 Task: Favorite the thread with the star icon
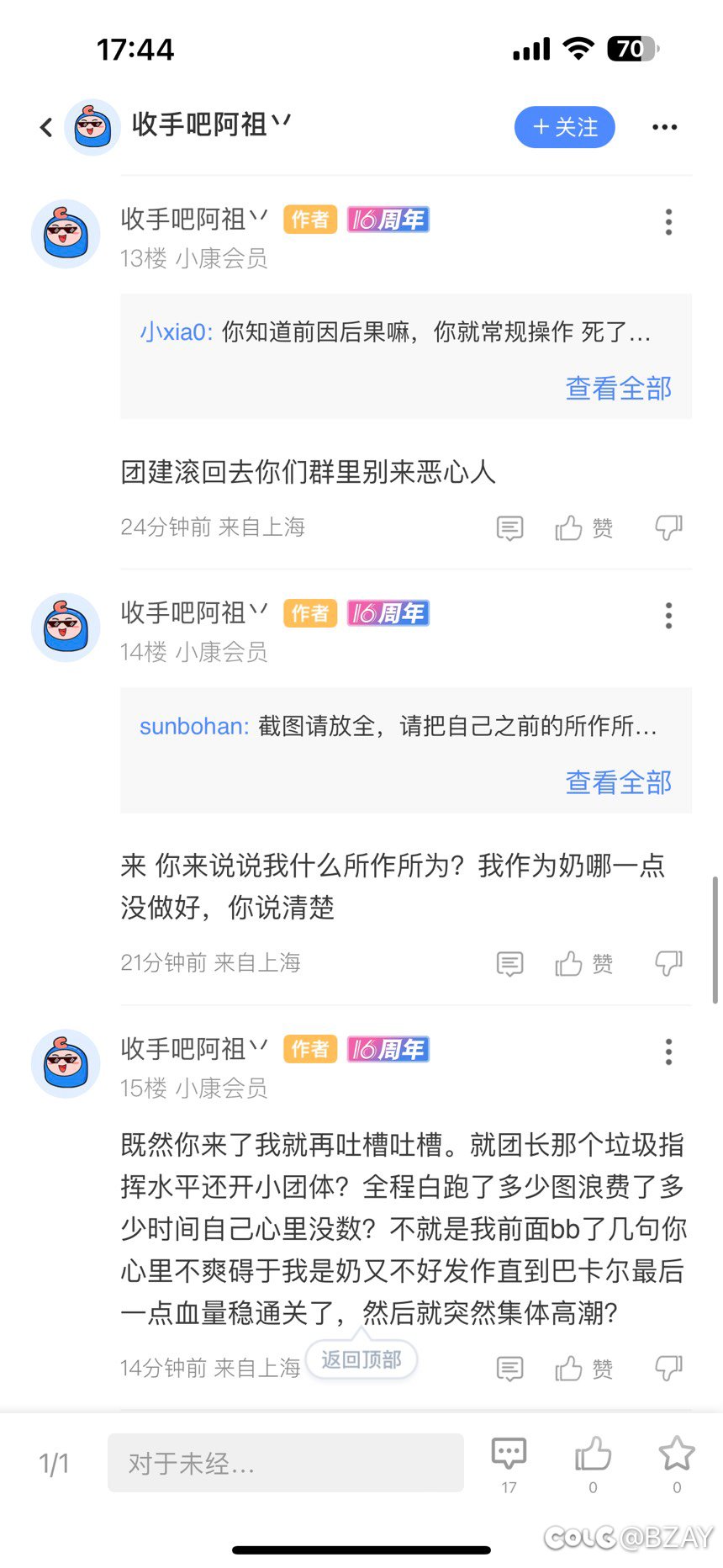(x=677, y=1464)
